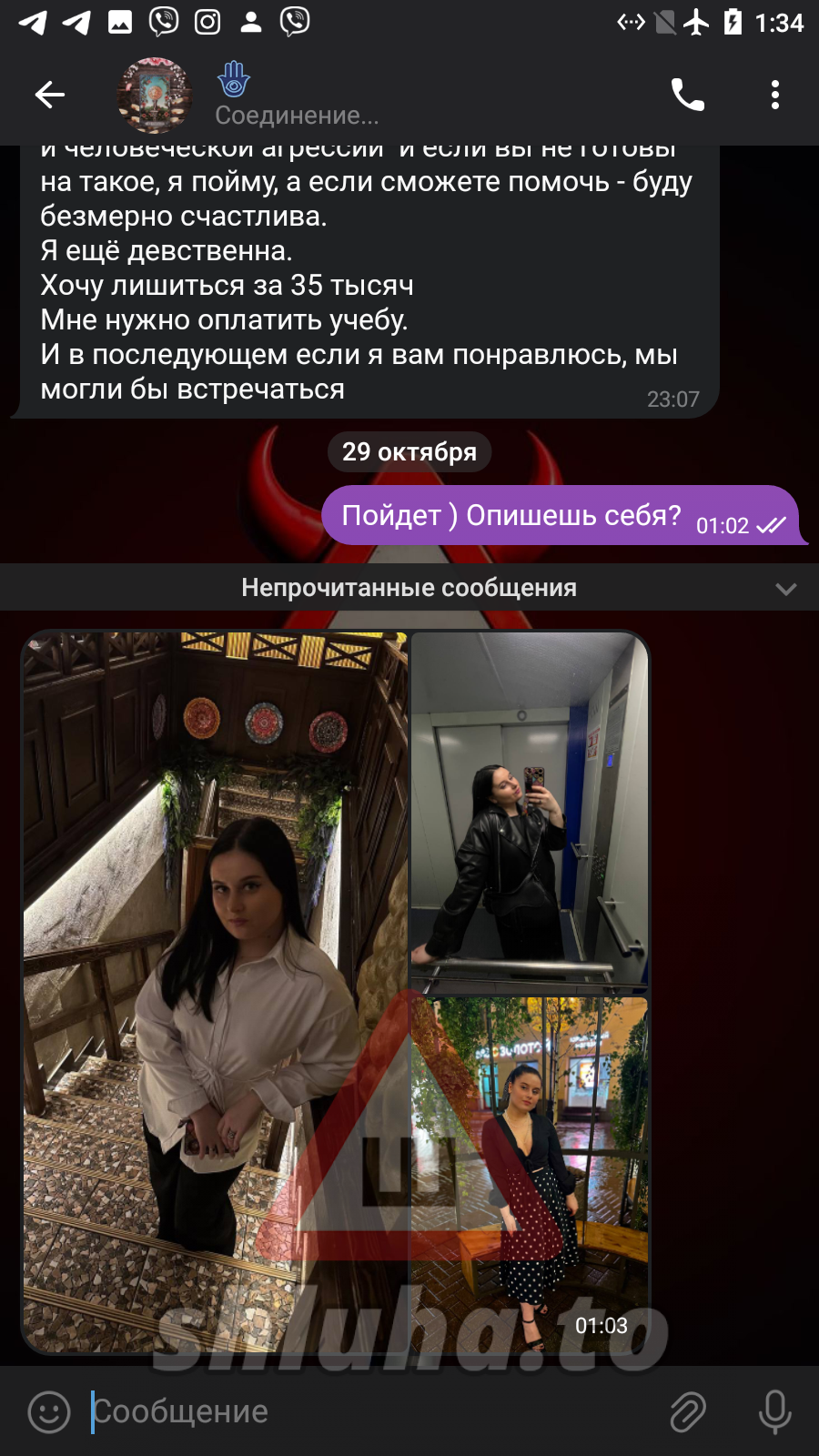Start a voice call with this contact
This screenshot has width=819, height=1456.
[687, 95]
